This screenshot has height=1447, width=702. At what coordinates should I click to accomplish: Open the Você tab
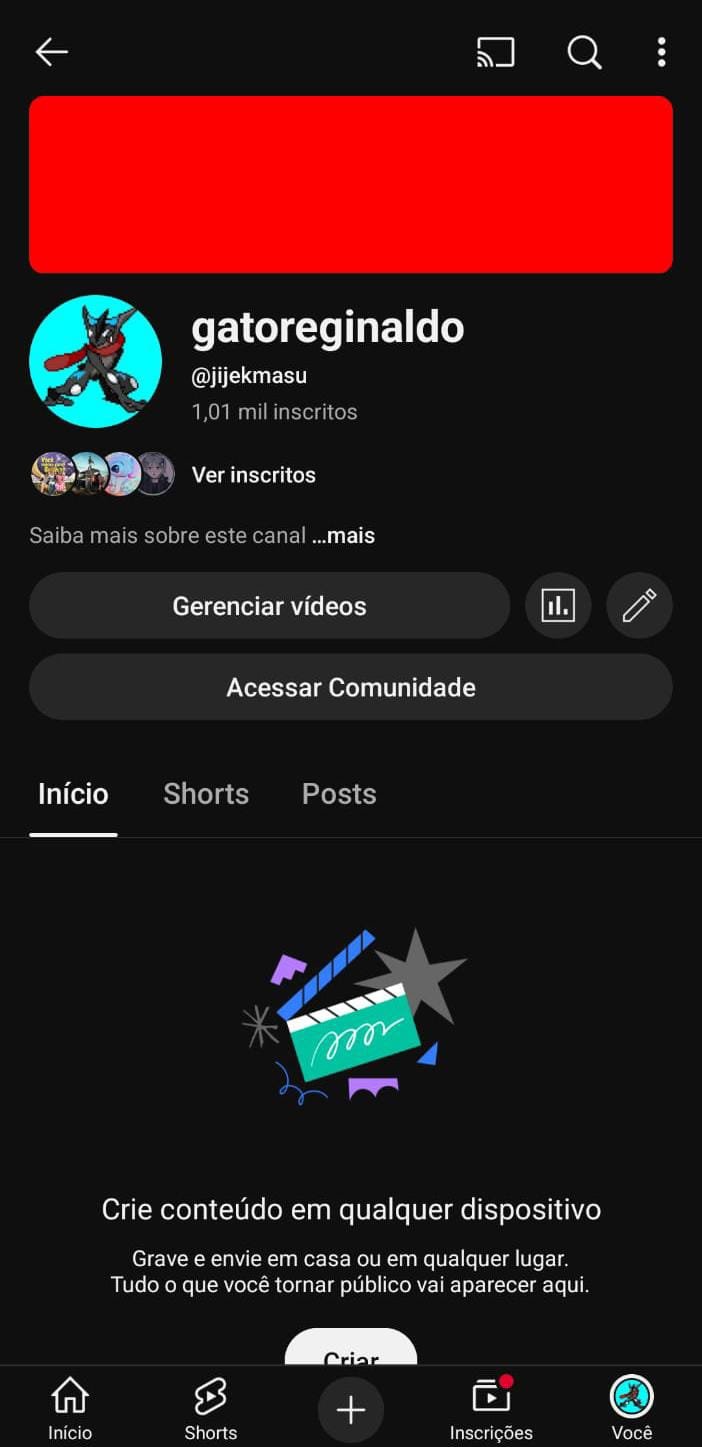tap(632, 1408)
